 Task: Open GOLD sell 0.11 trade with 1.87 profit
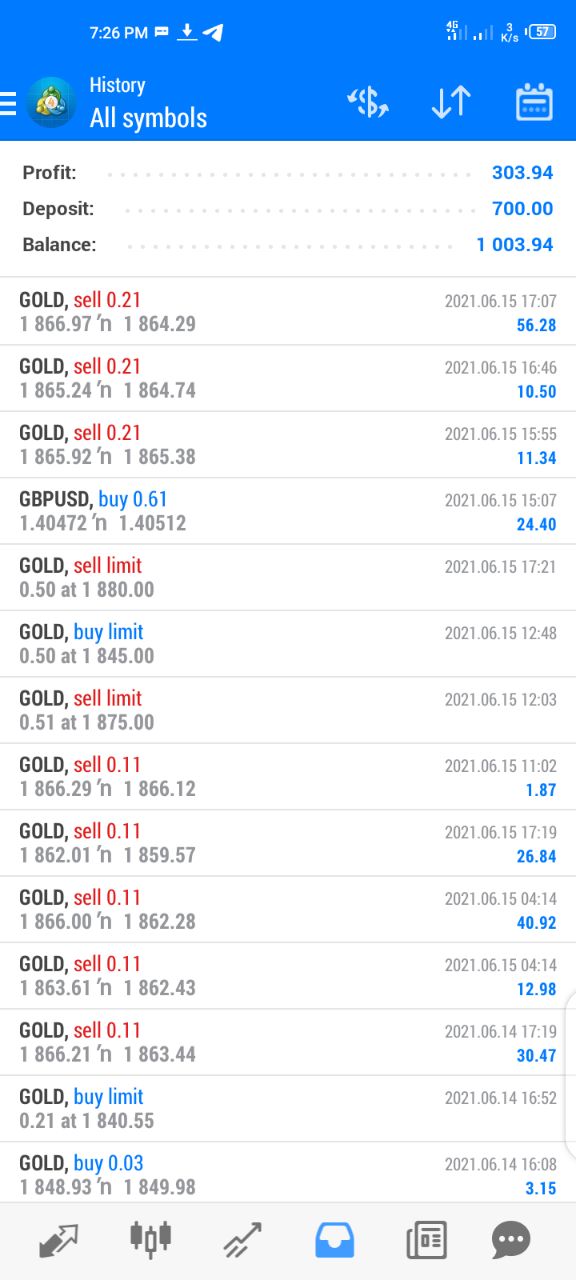[x=288, y=777]
